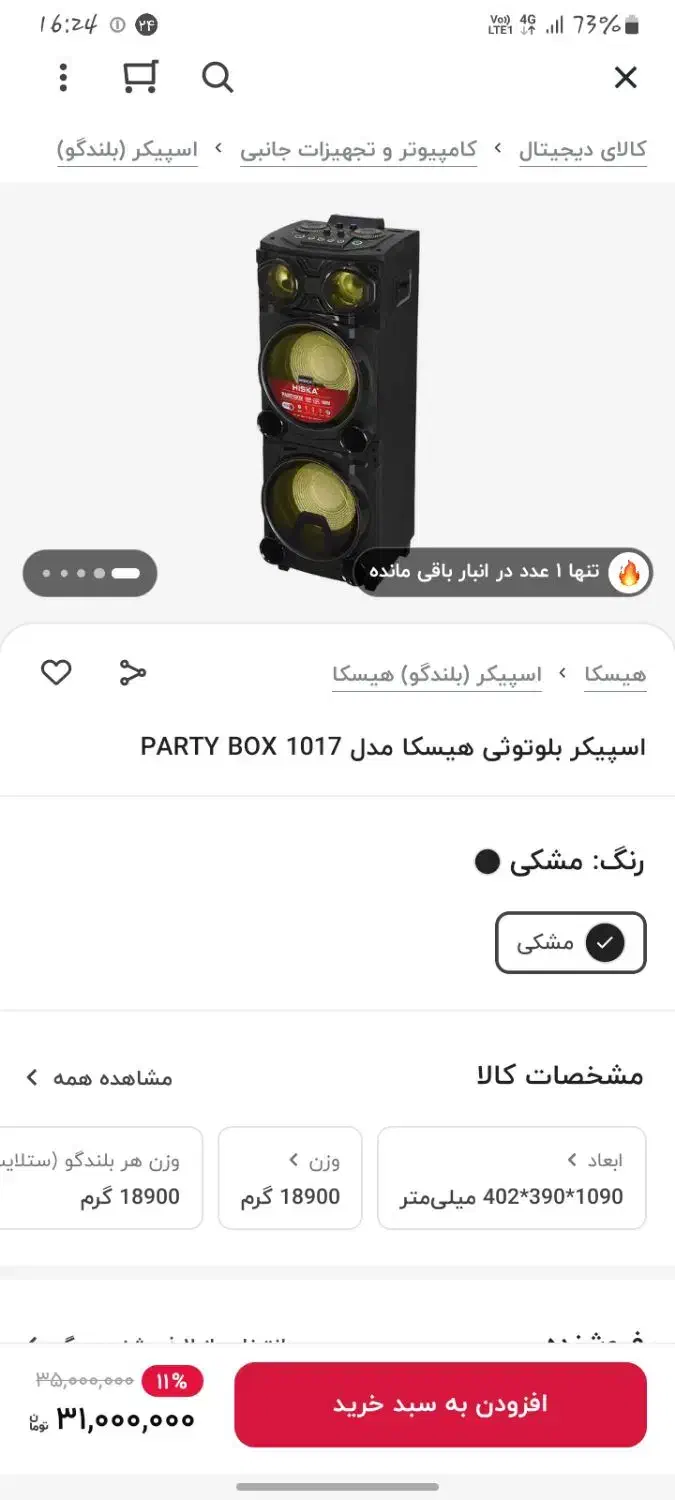The image size is (675, 1500).
Task: Close the product page
Action: pyautogui.click(x=625, y=78)
